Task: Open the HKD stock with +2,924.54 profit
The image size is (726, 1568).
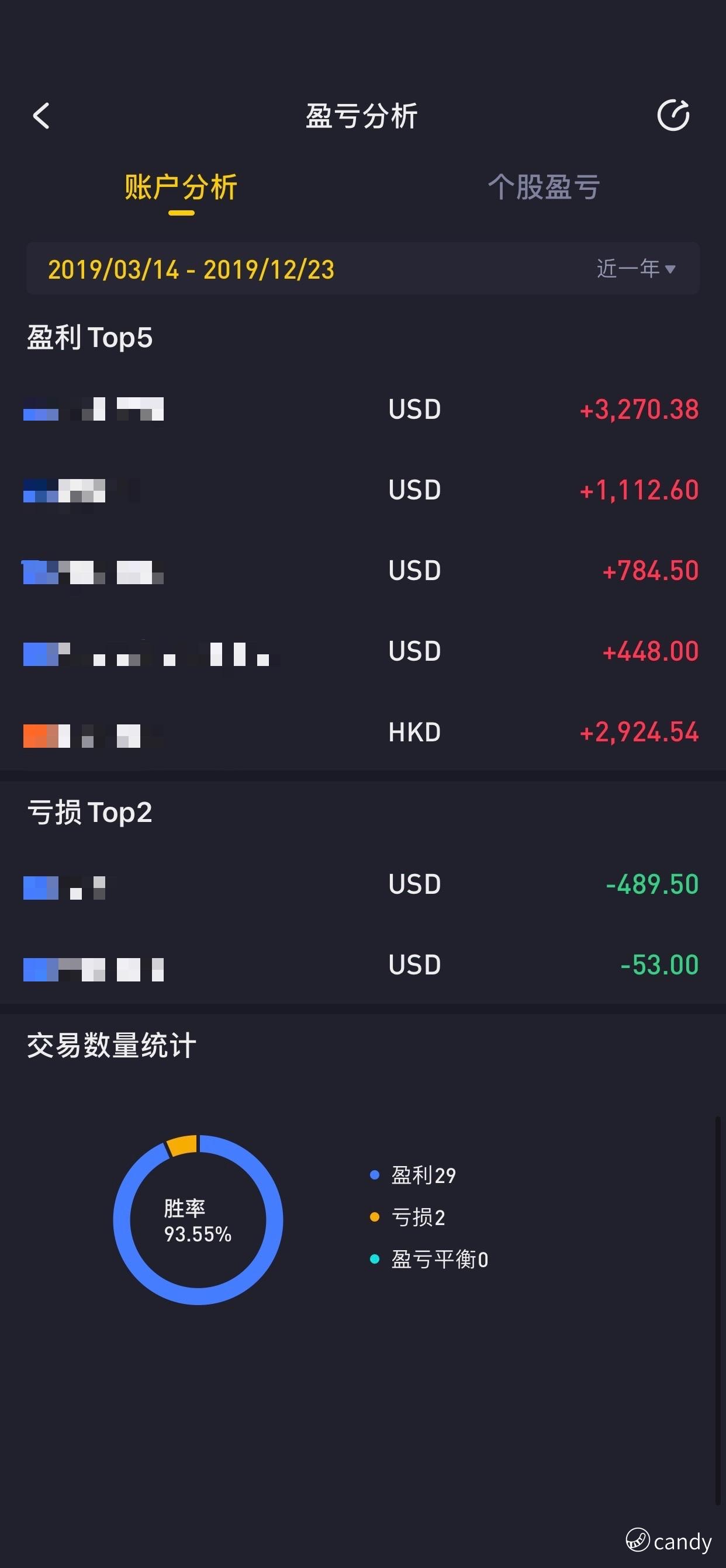Action: (x=363, y=732)
